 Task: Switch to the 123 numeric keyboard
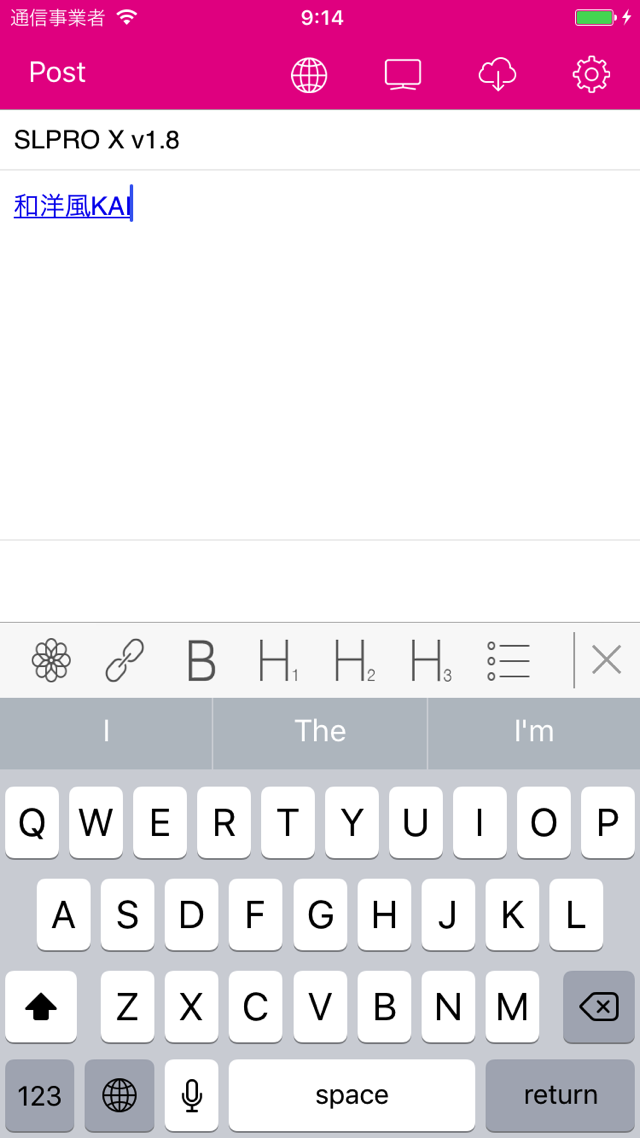pos(39,1094)
